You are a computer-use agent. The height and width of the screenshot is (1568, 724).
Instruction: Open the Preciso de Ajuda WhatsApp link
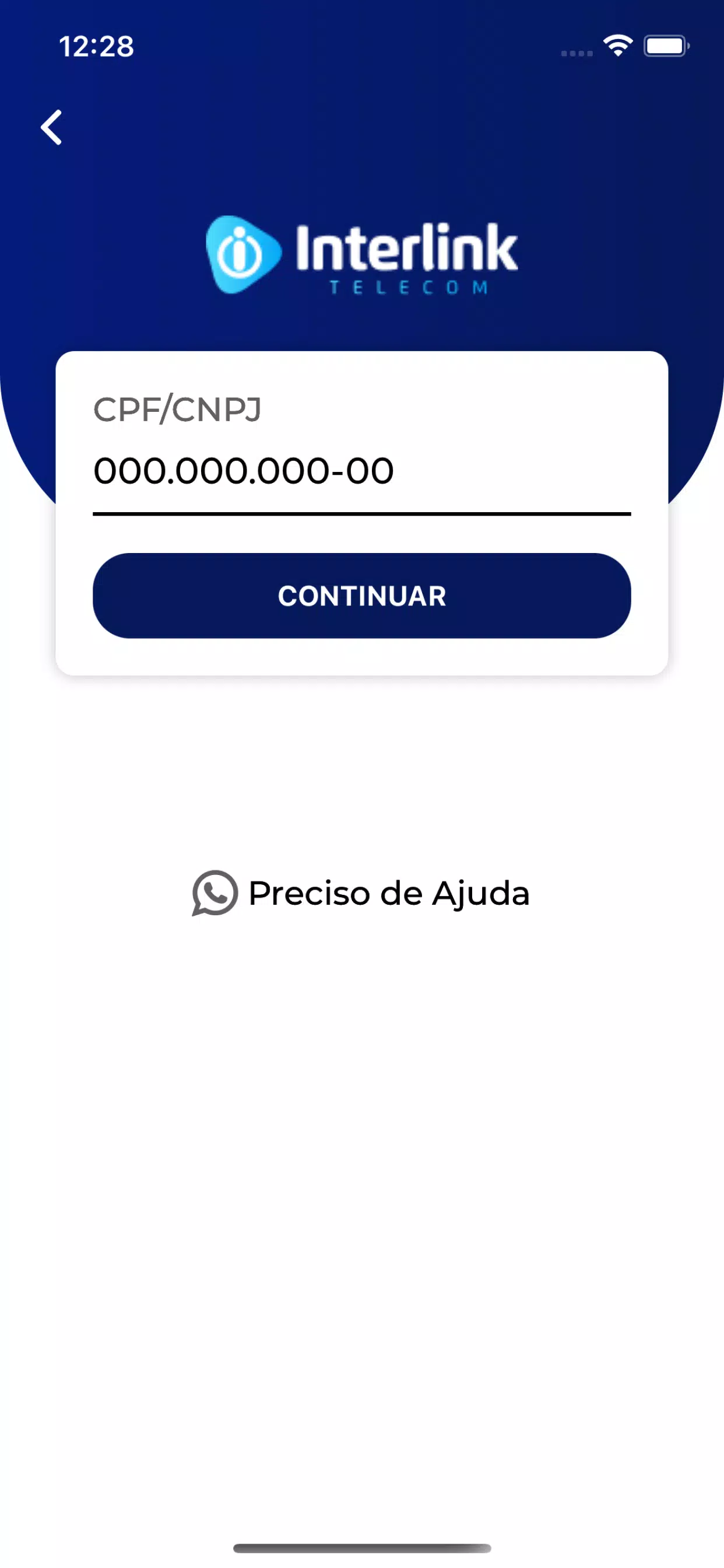click(x=361, y=893)
